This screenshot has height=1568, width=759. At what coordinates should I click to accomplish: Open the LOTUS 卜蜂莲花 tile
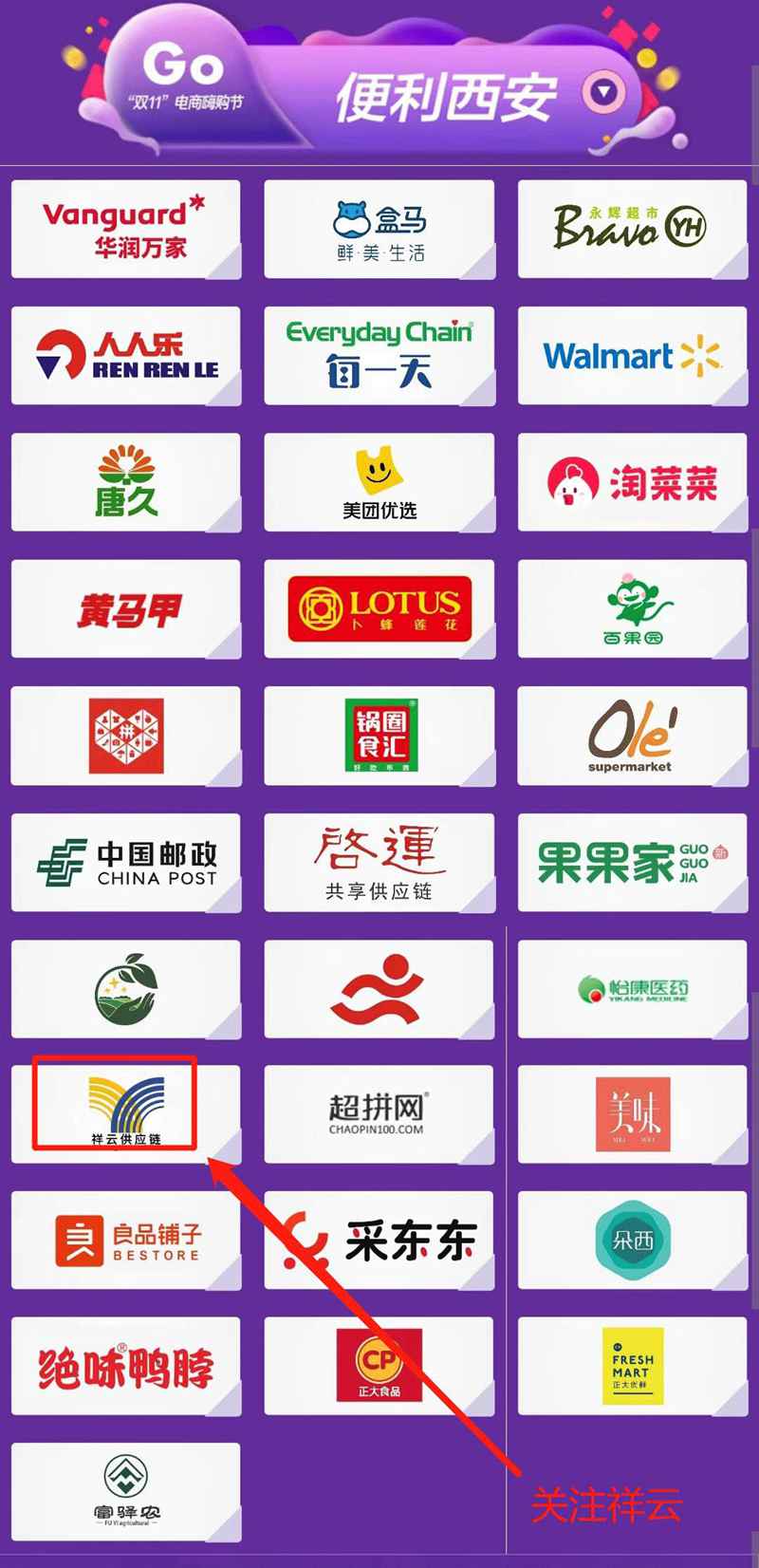click(x=379, y=608)
